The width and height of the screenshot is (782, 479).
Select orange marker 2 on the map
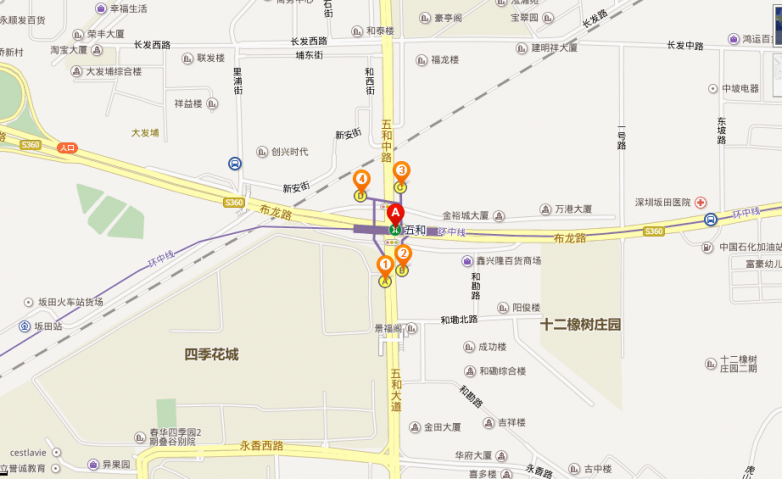(404, 254)
